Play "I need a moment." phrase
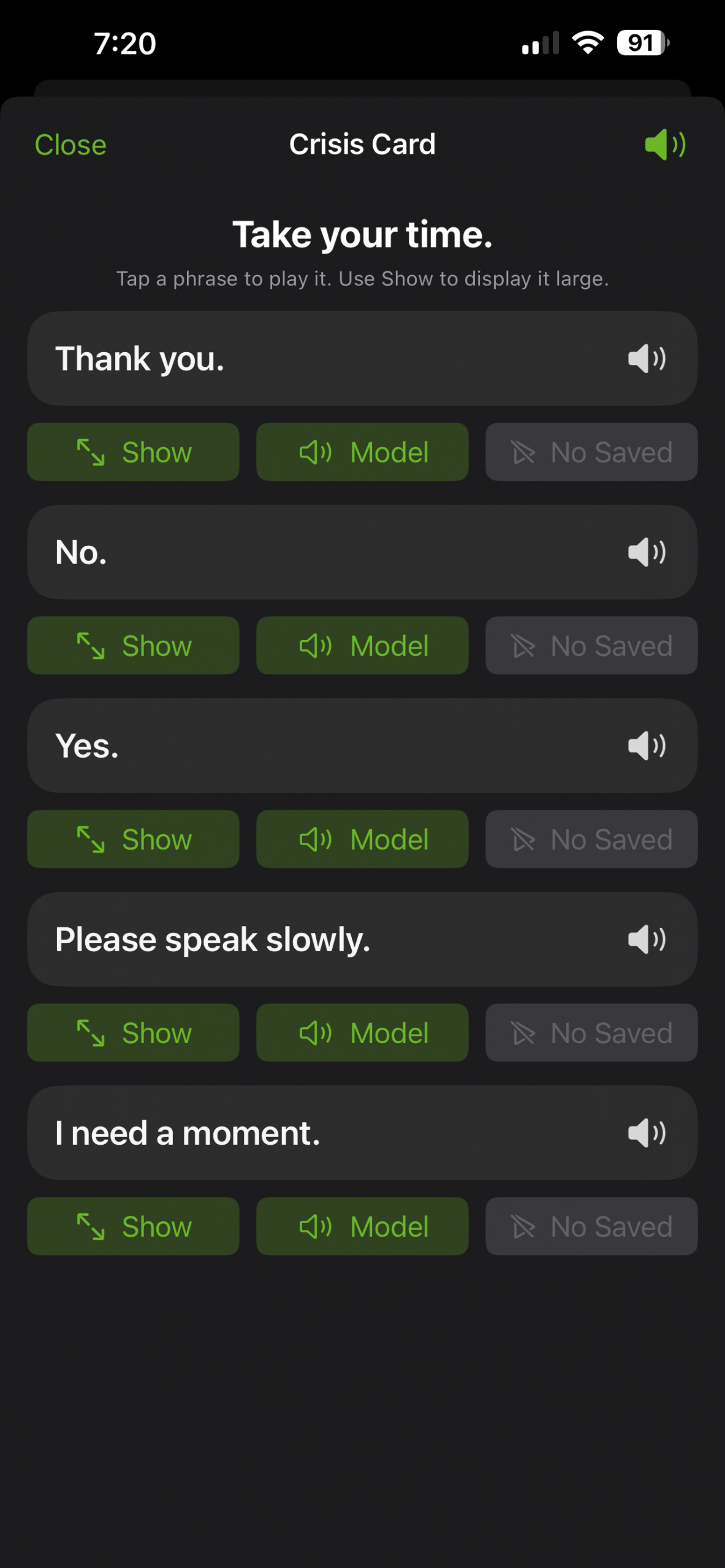 pyautogui.click(x=362, y=1133)
